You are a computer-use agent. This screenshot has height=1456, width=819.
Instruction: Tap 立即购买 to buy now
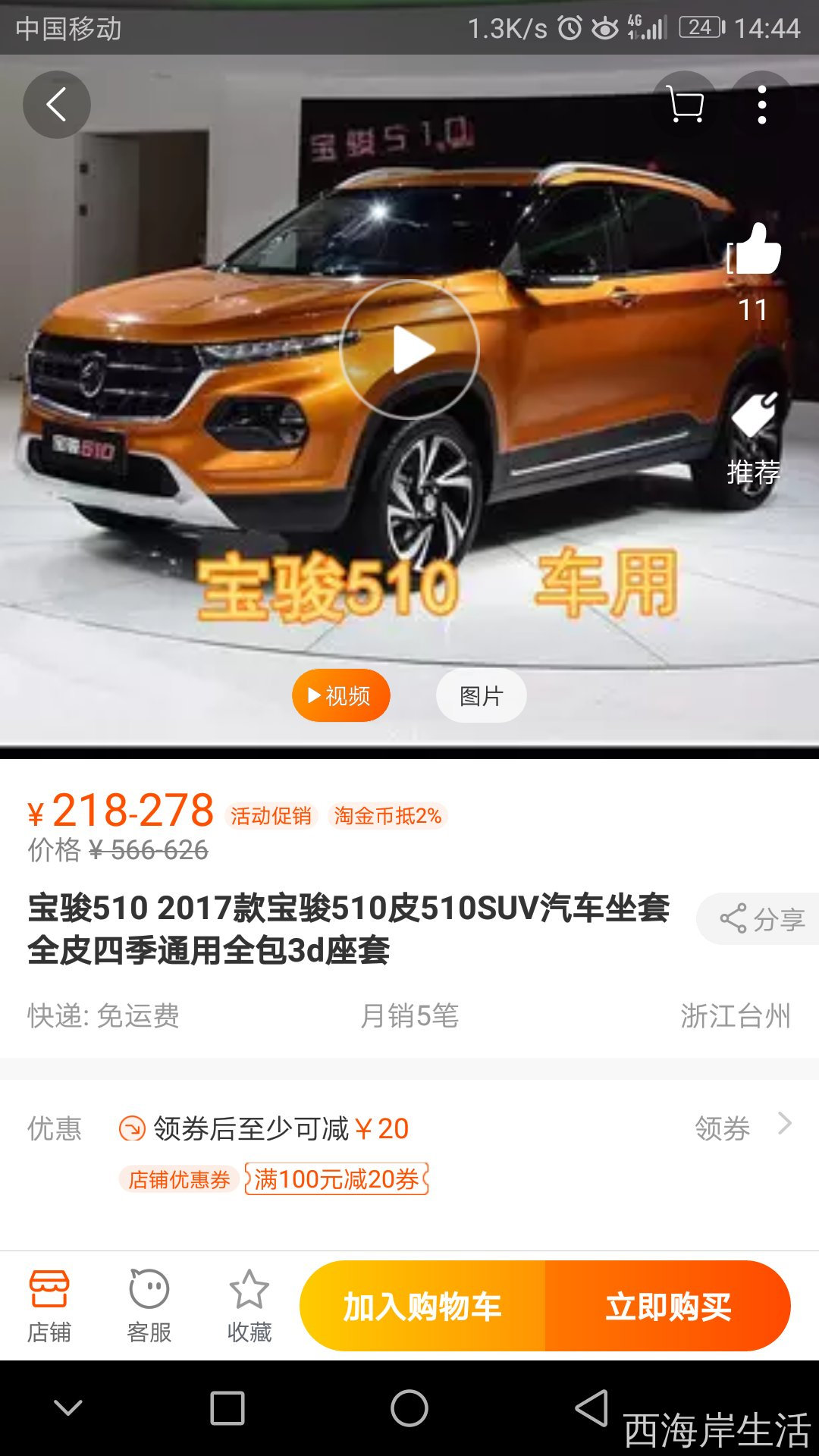[668, 1306]
